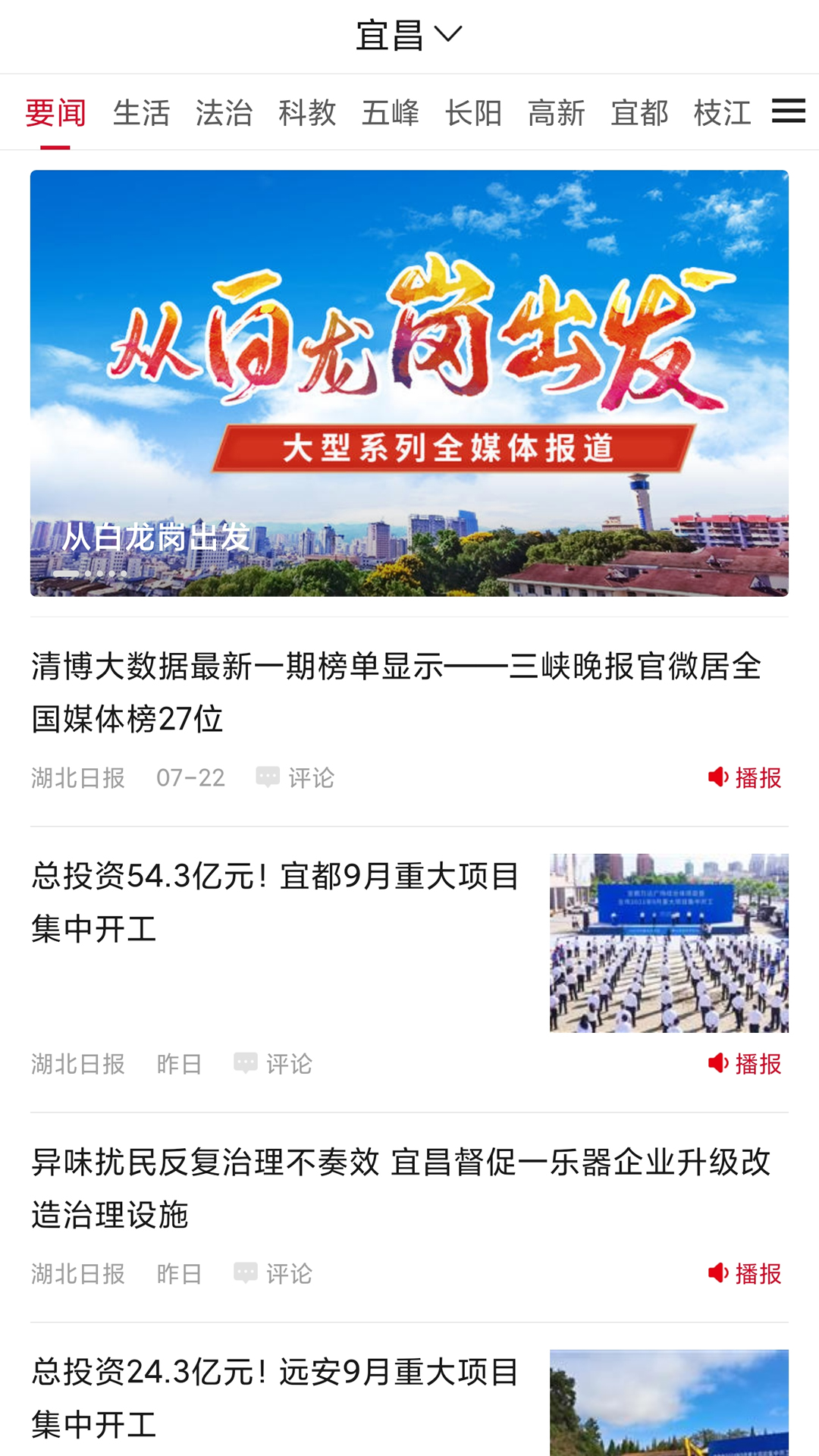
Task: Read the 总投资54.3亿元 宜都 article
Action: coord(276,902)
